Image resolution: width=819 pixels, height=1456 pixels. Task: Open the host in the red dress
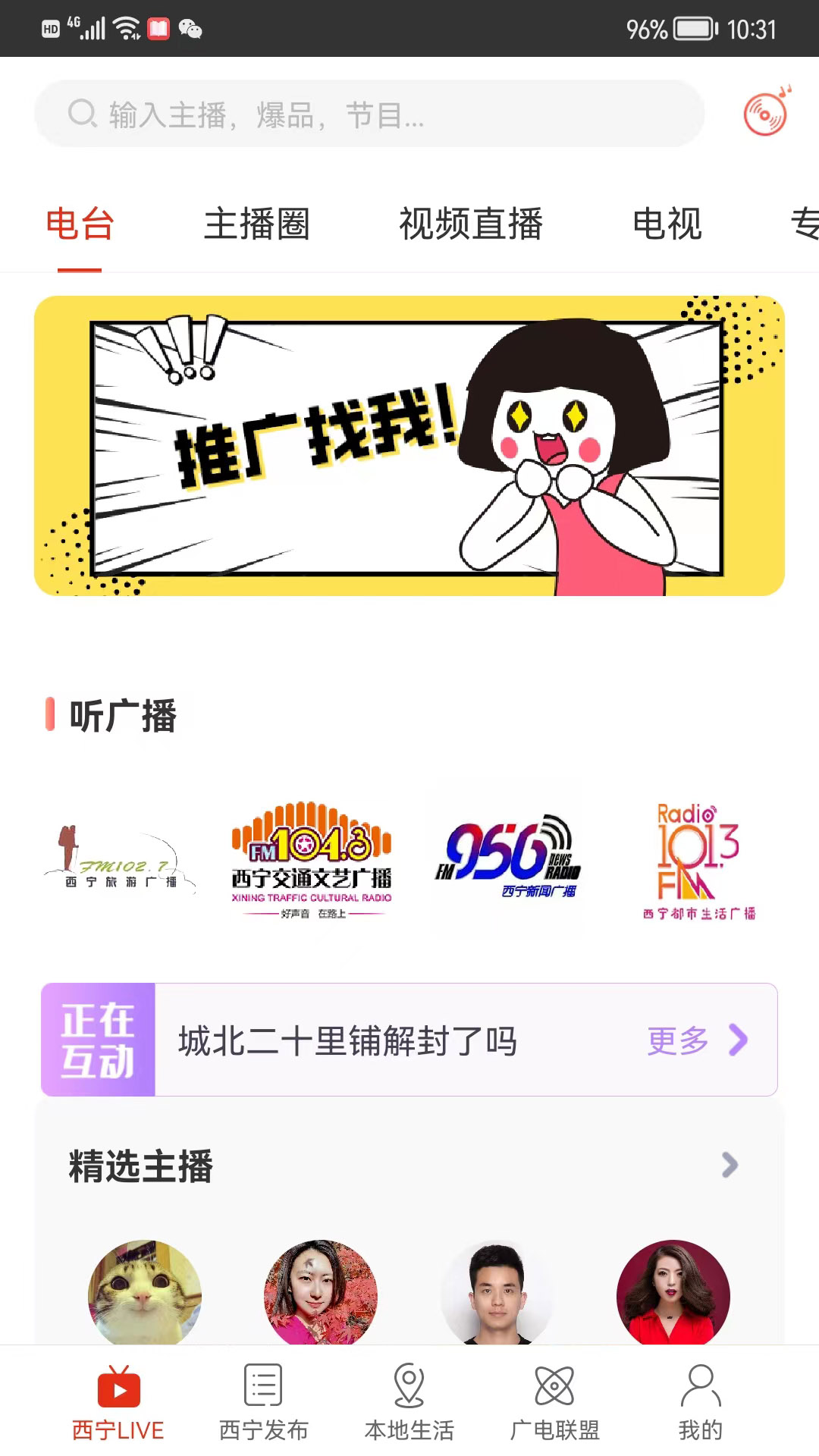pos(673,1294)
